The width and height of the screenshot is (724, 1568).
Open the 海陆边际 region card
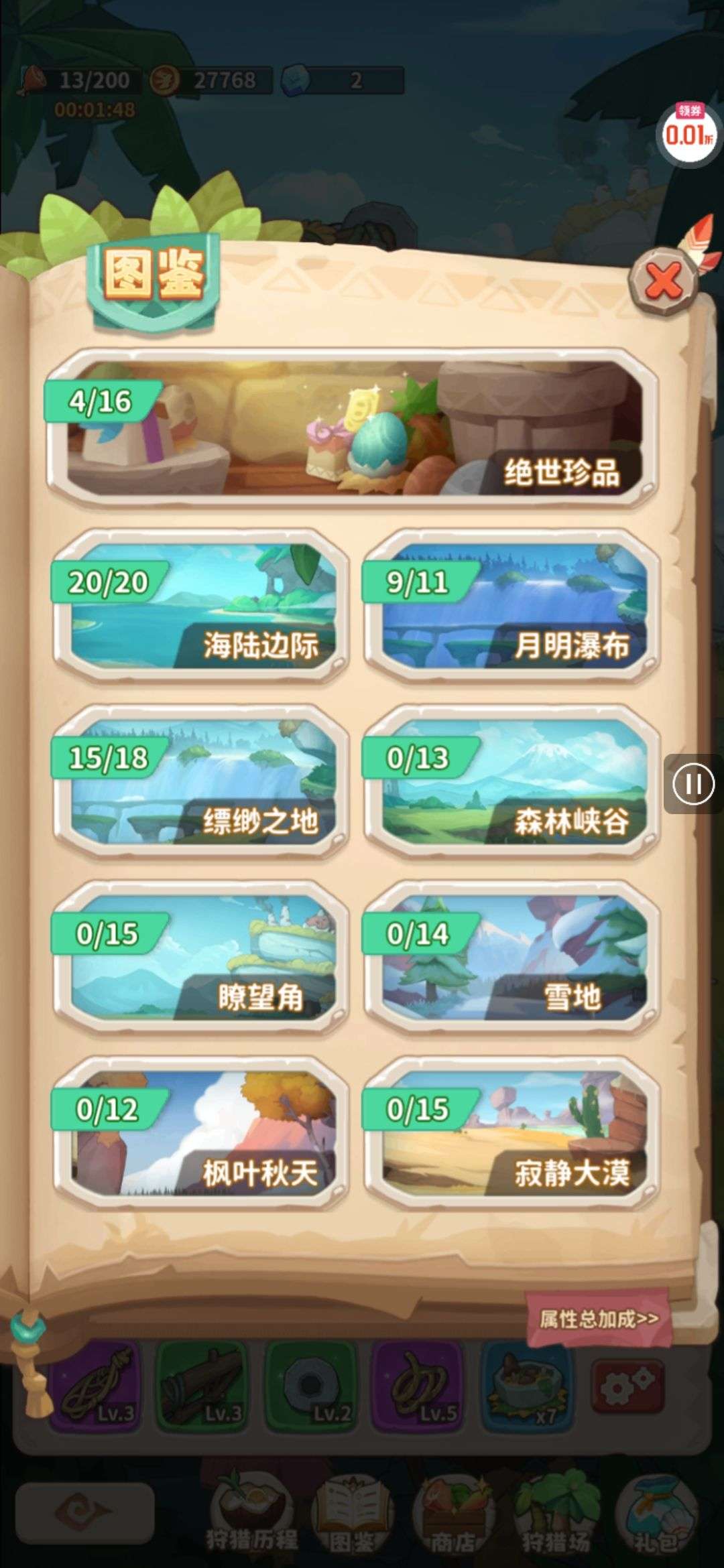coord(201,606)
